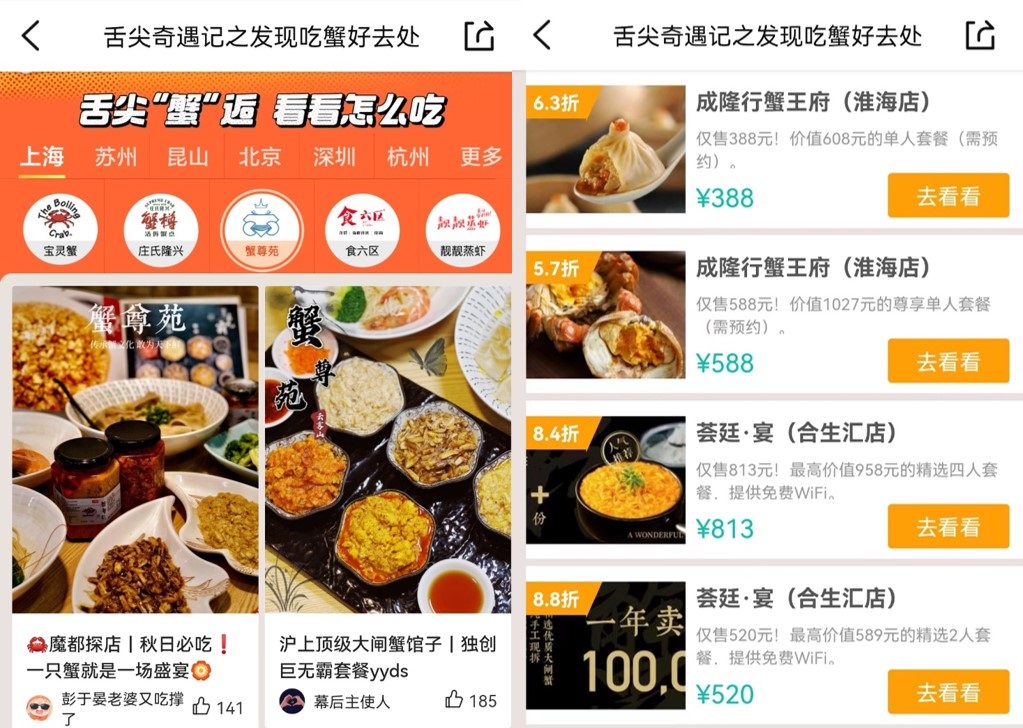Choose the 深圳 city tab

[x=333, y=157]
